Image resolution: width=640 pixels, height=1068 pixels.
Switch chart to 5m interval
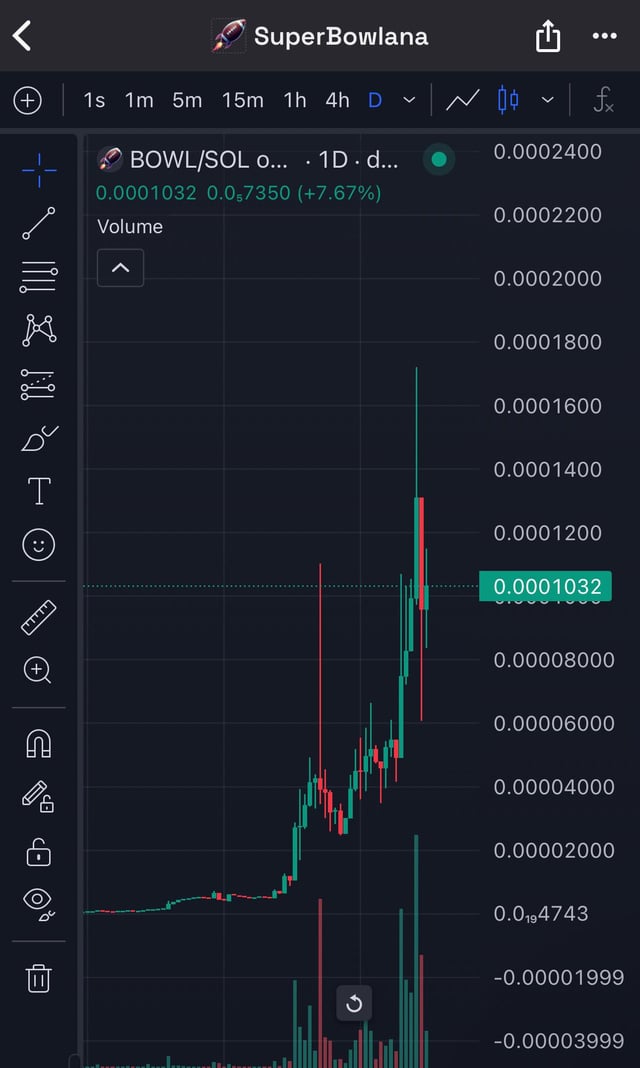(x=187, y=100)
